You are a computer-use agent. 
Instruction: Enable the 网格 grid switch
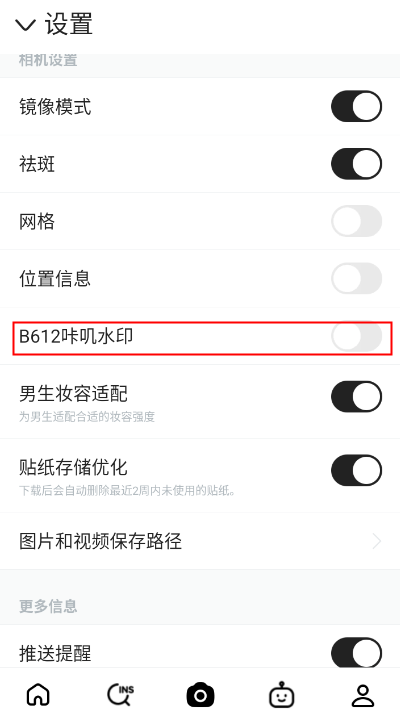(x=356, y=221)
